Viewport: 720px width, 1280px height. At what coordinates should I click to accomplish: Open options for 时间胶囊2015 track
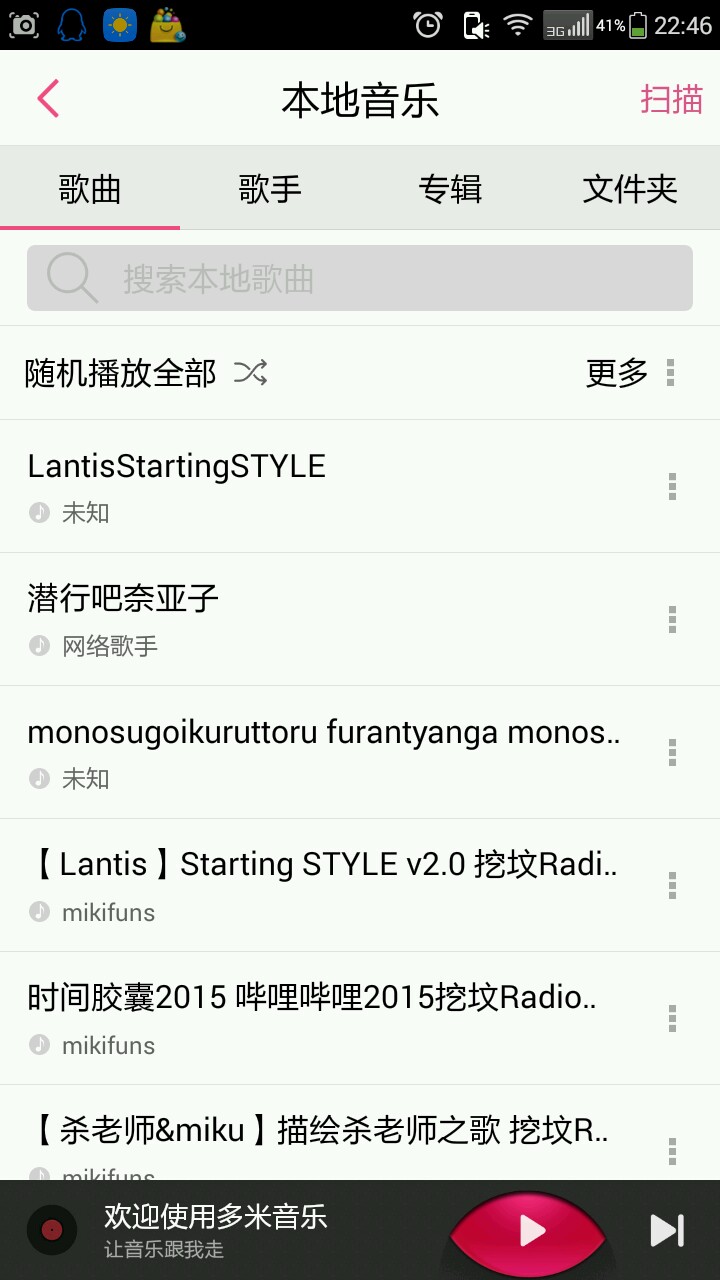tap(672, 1018)
